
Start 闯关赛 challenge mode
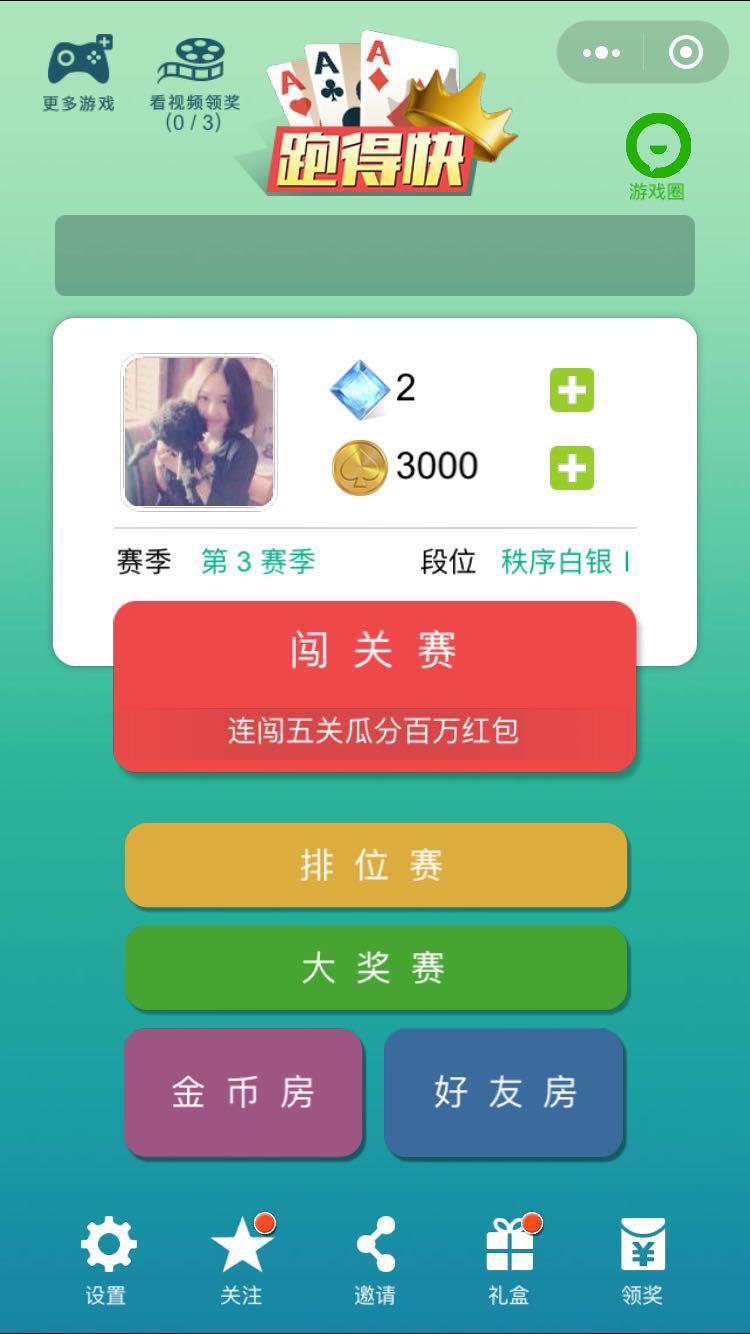(x=375, y=685)
